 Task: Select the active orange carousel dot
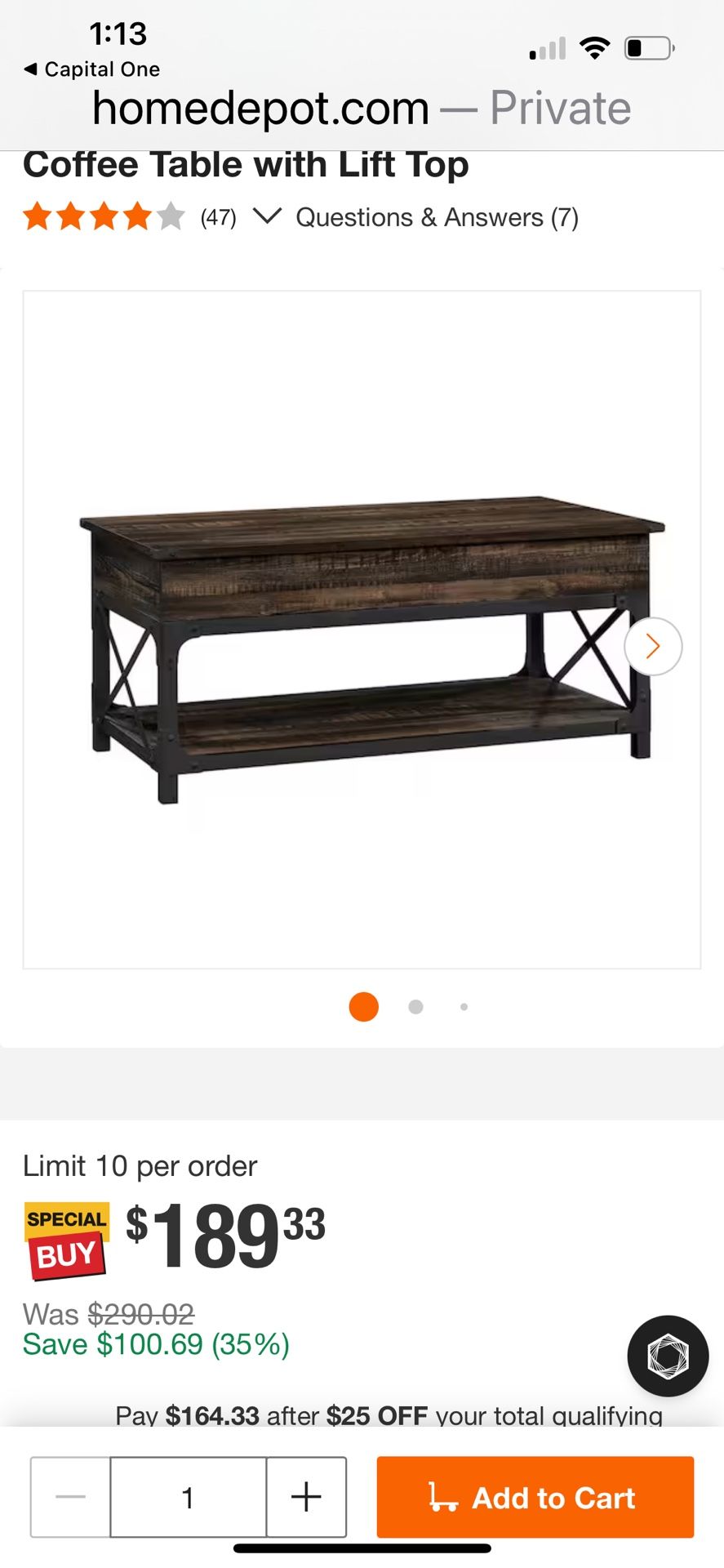362,1006
